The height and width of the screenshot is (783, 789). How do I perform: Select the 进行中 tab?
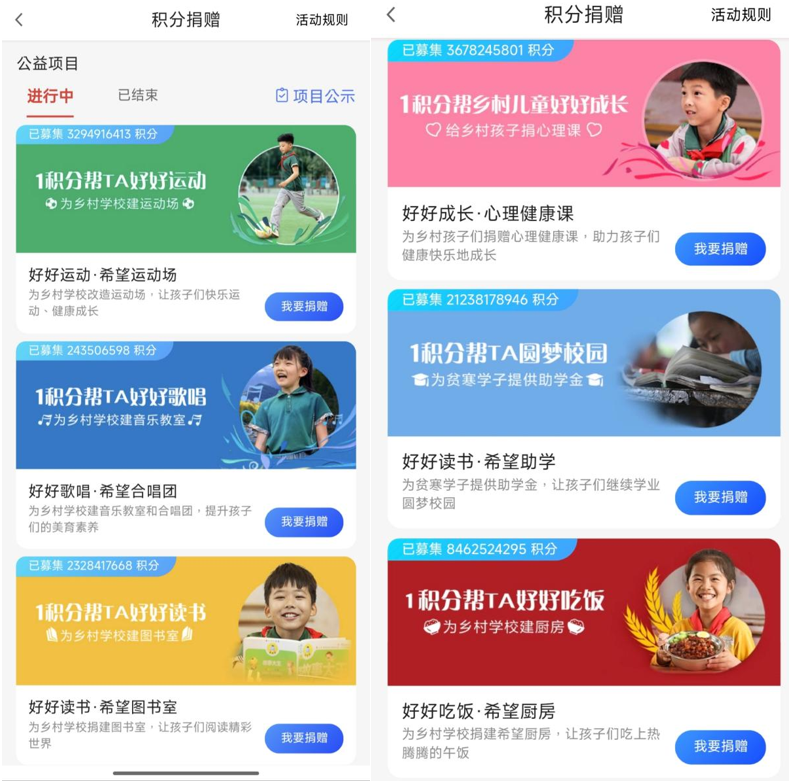pos(50,97)
